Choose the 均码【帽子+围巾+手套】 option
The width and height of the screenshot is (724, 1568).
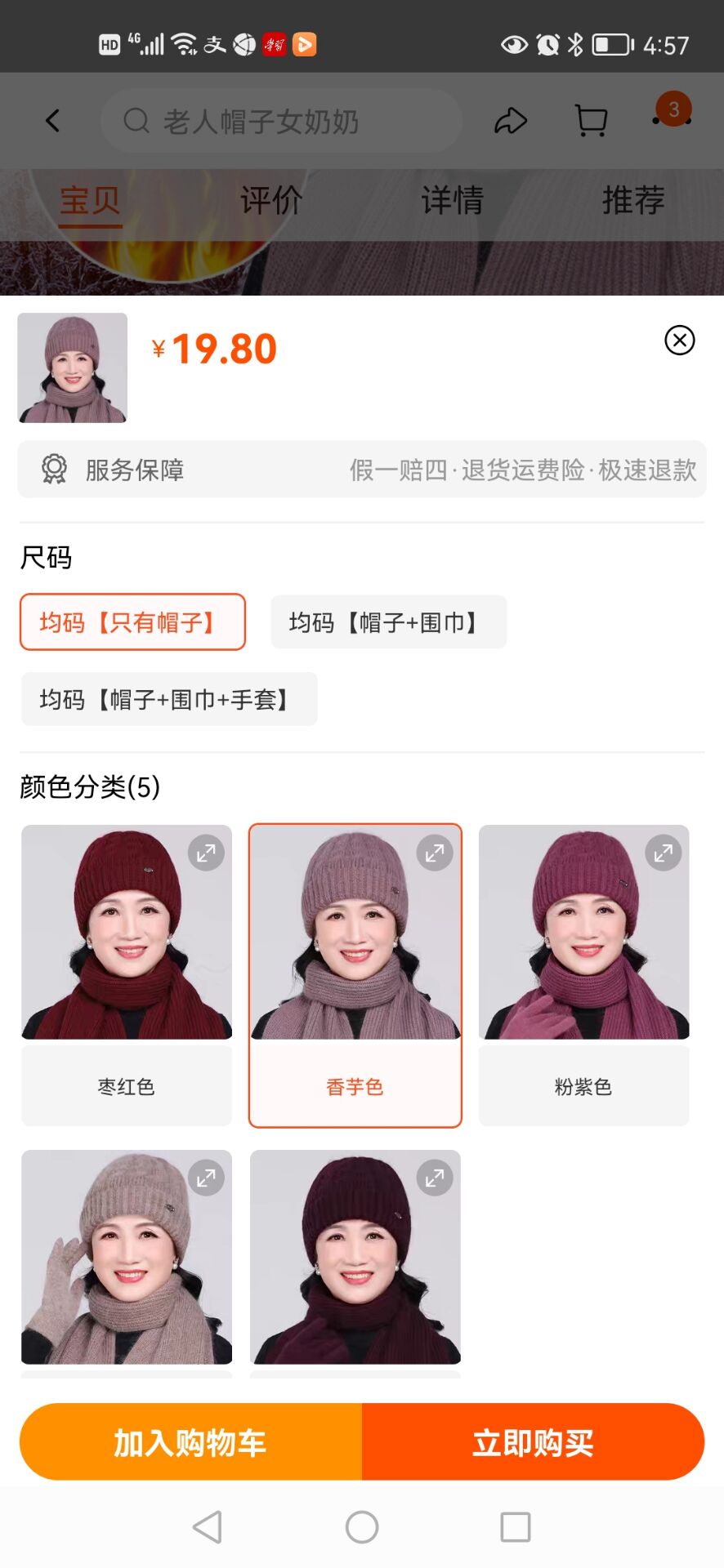pyautogui.click(x=169, y=699)
